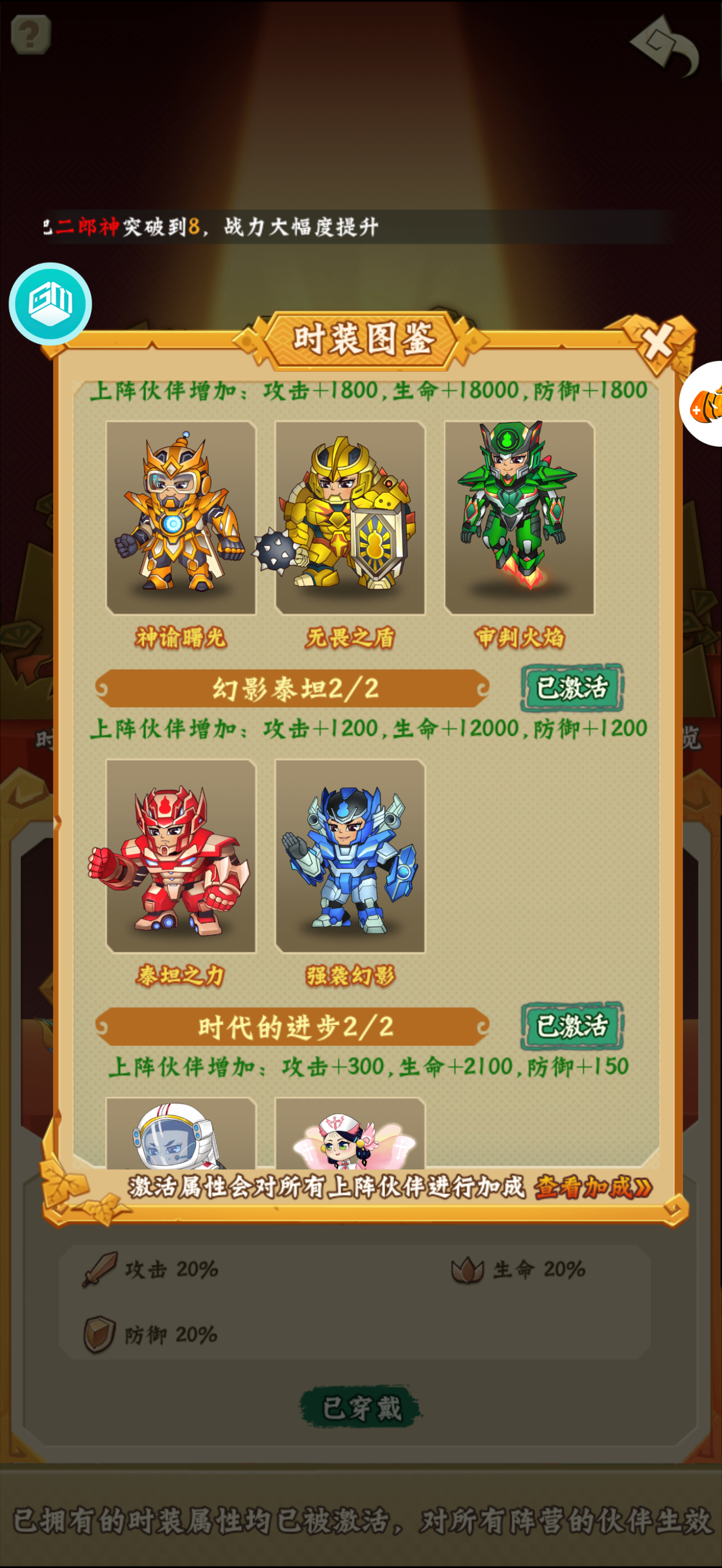Tap the 查看加成 link
Viewport: 722px width, 1568px height.
(593, 1187)
